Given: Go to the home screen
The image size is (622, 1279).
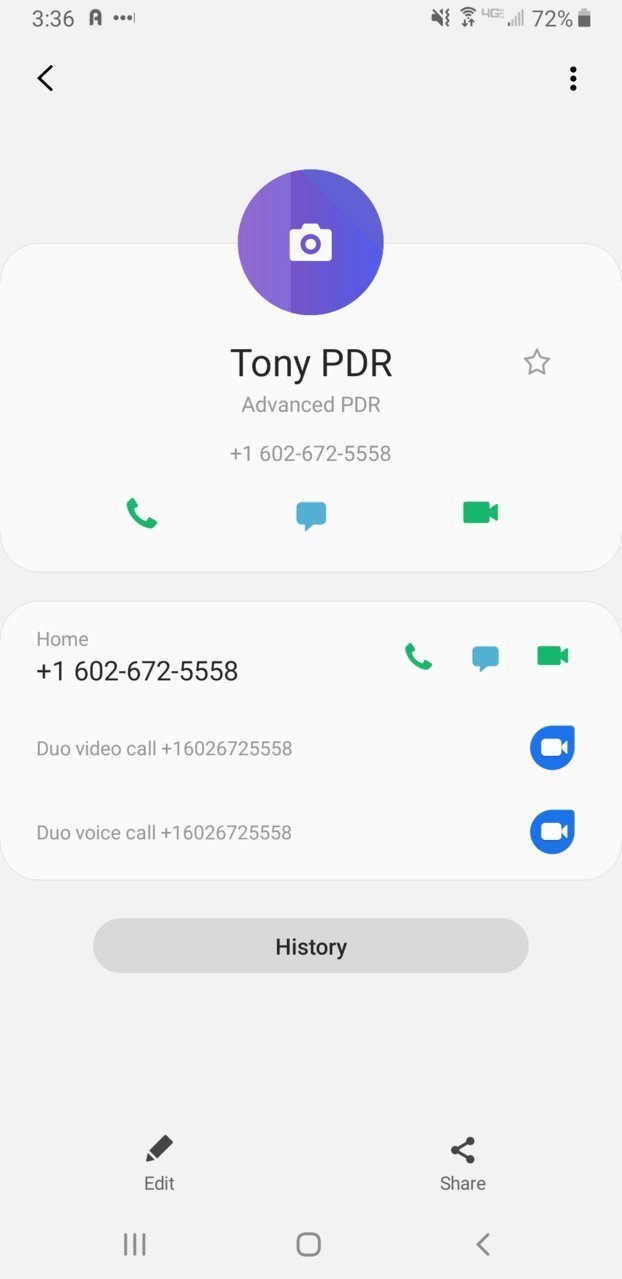Looking at the screenshot, I should click(x=309, y=1244).
